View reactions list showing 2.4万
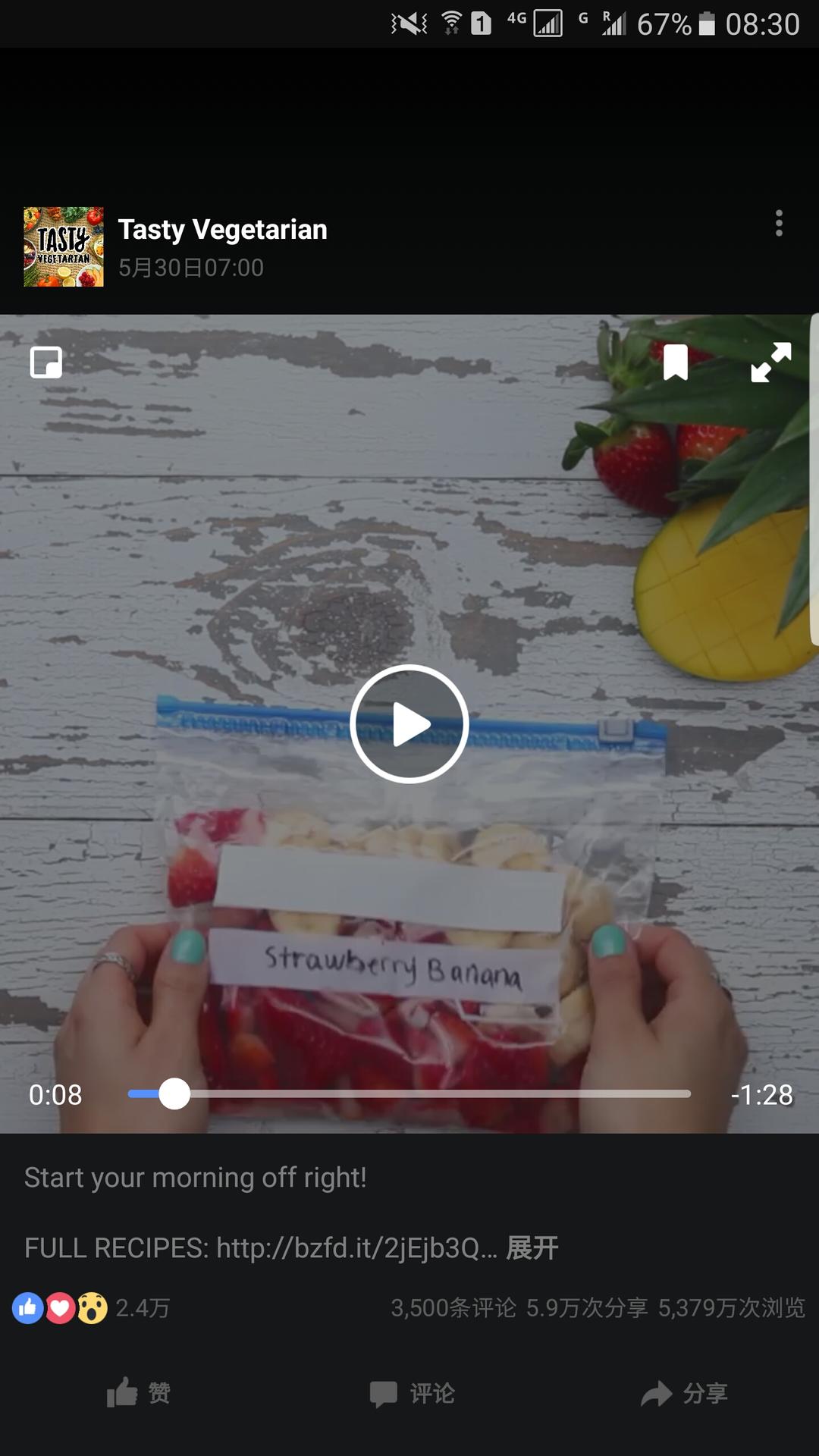This screenshot has height=1456, width=819. click(x=91, y=1307)
